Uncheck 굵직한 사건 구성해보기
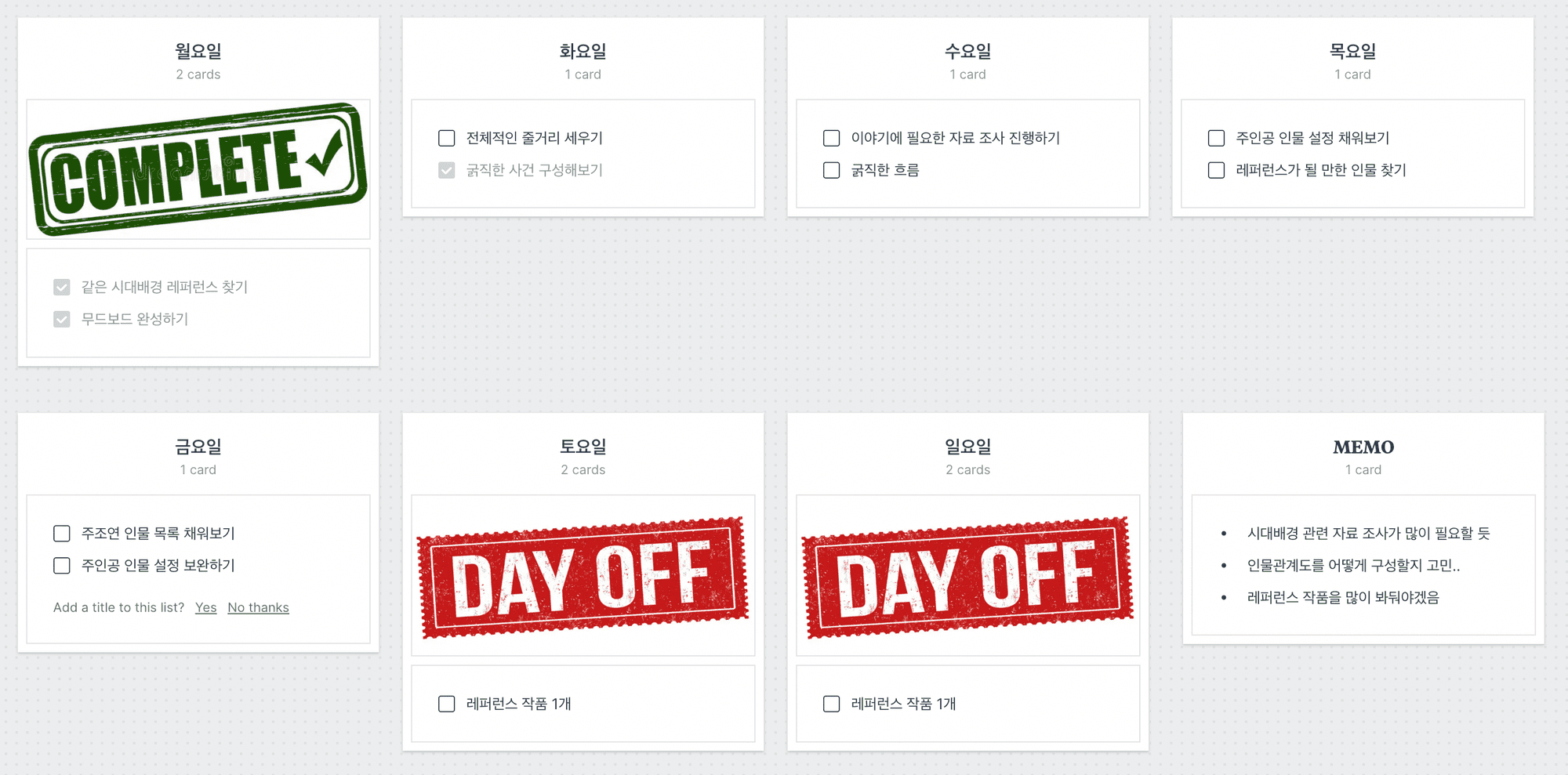The height and width of the screenshot is (775, 1568). point(447,171)
